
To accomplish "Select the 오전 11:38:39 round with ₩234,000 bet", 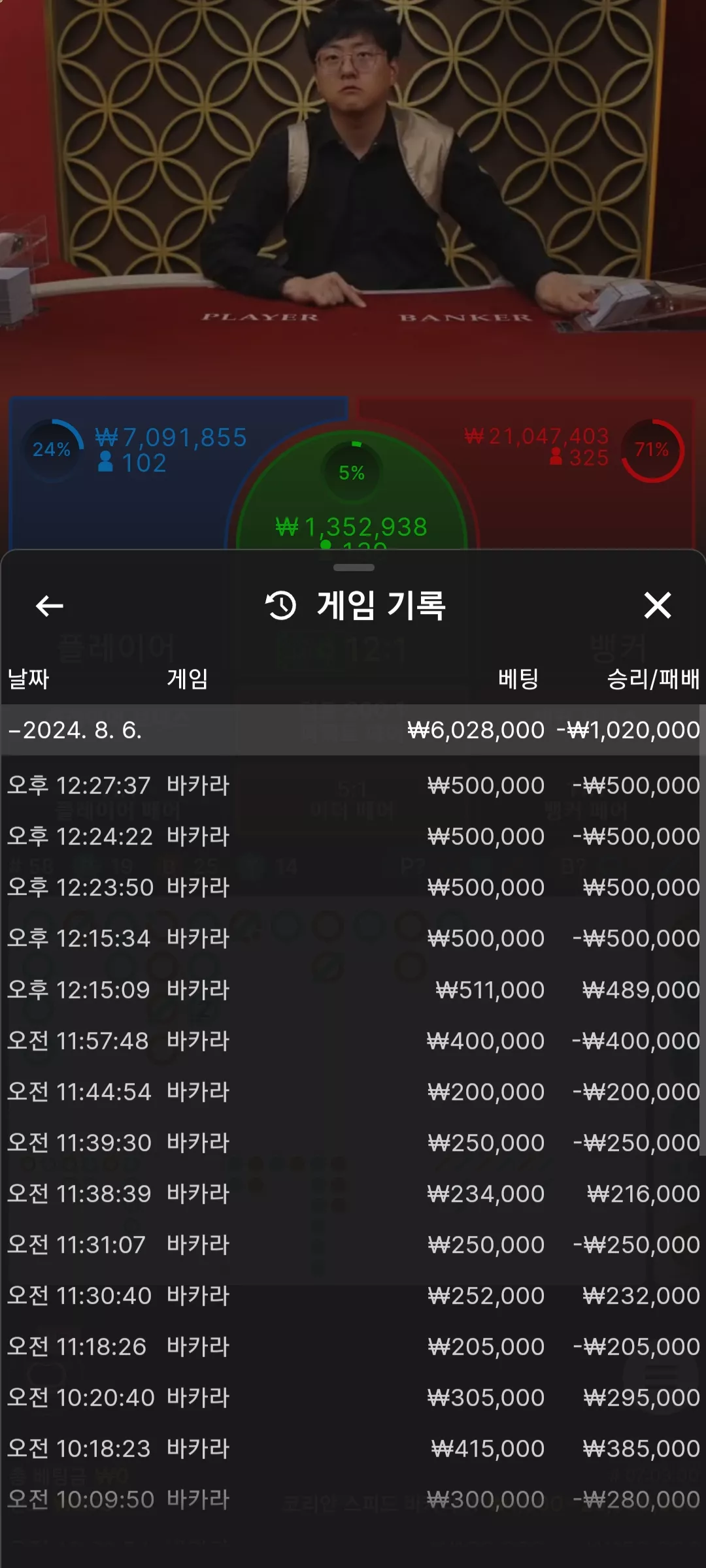I will (x=353, y=1193).
